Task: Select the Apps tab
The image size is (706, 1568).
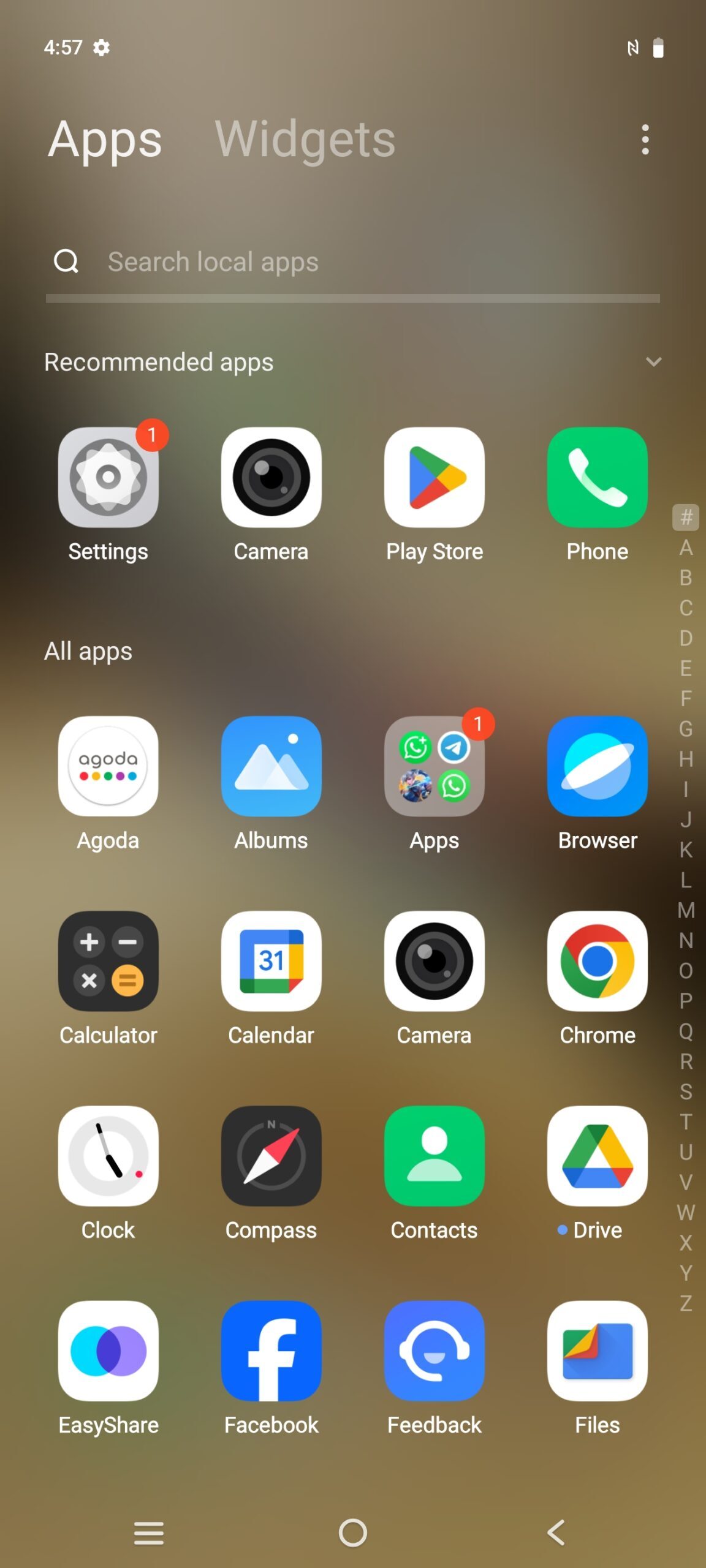Action: (x=104, y=140)
